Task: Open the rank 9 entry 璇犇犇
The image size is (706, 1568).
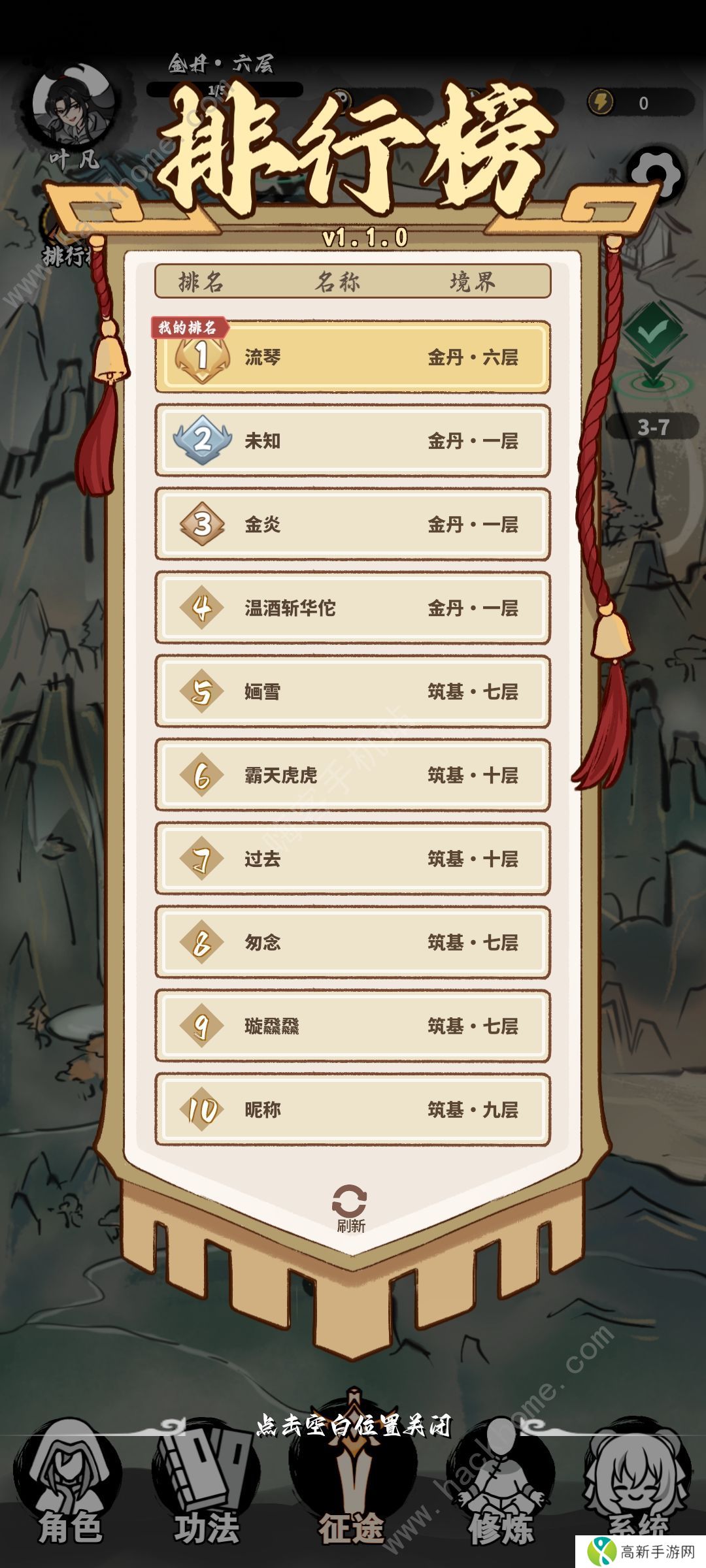Action: [x=352, y=1026]
